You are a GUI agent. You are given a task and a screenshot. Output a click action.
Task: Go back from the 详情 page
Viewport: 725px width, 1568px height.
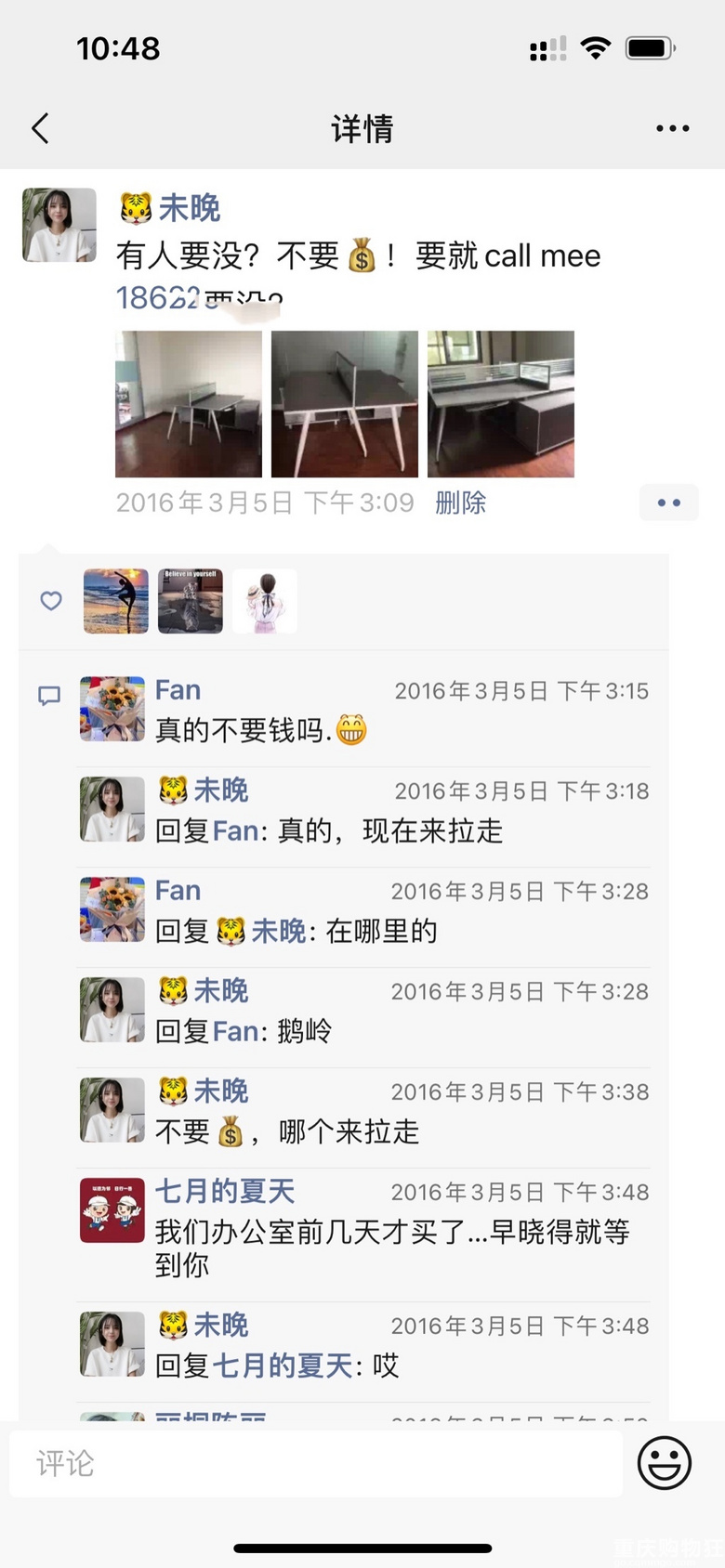point(40,128)
